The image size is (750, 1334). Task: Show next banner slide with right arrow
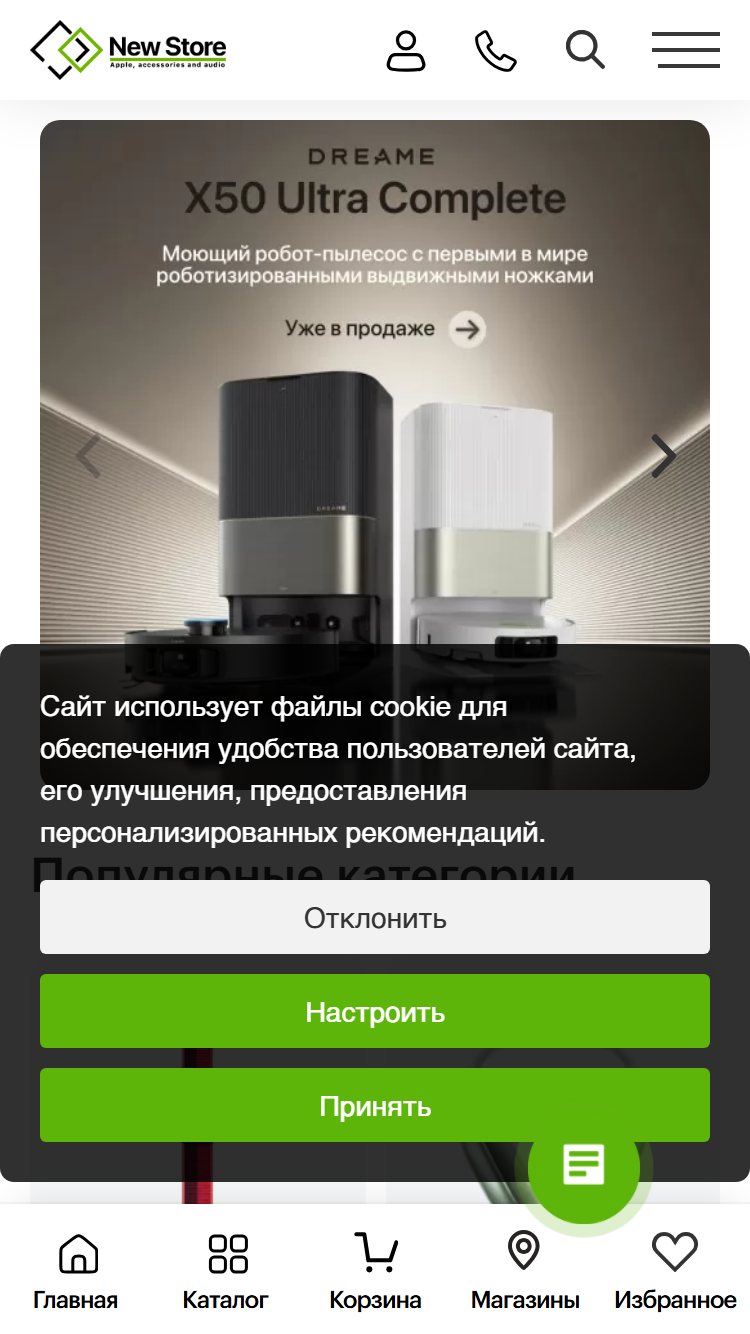click(663, 456)
